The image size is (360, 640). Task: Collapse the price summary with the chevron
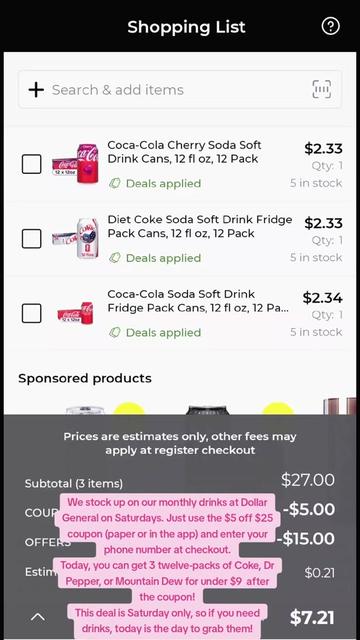(38, 617)
